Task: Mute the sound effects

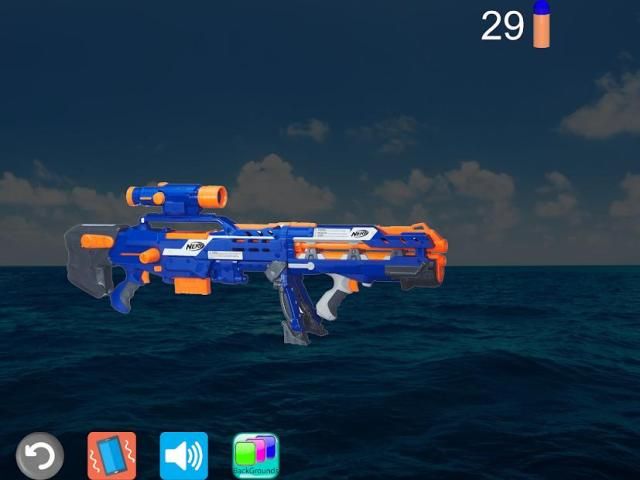Action: click(184, 456)
